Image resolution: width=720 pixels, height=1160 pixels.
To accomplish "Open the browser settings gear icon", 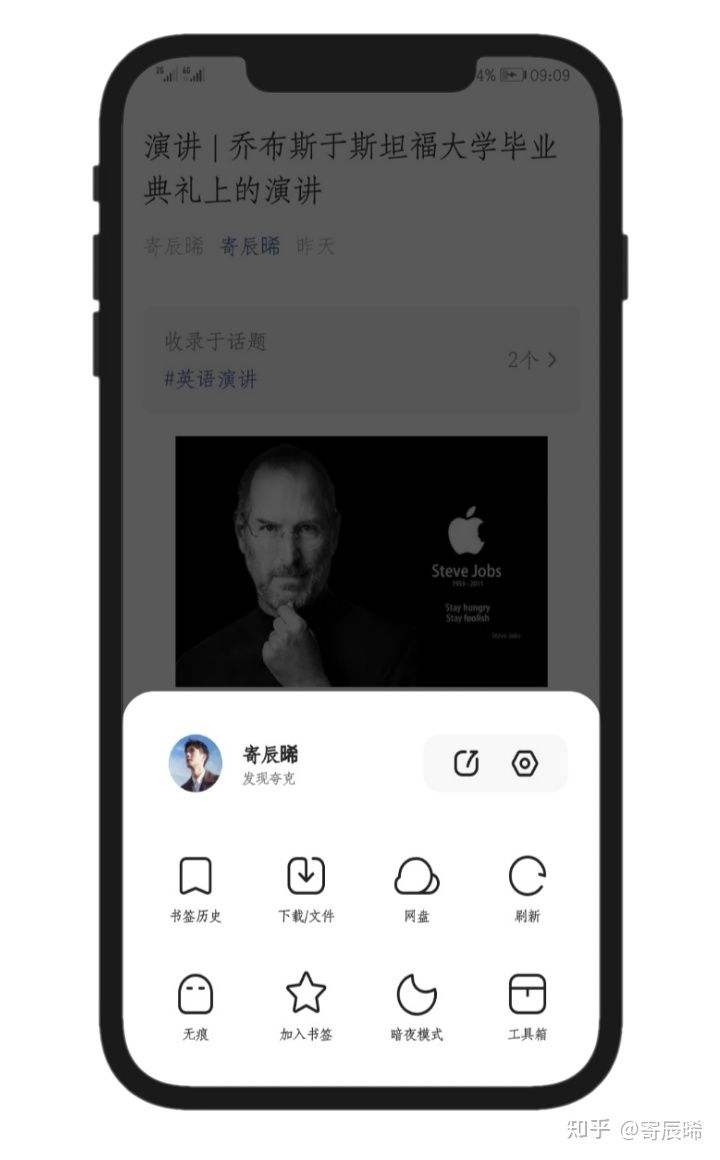I will coord(527,762).
